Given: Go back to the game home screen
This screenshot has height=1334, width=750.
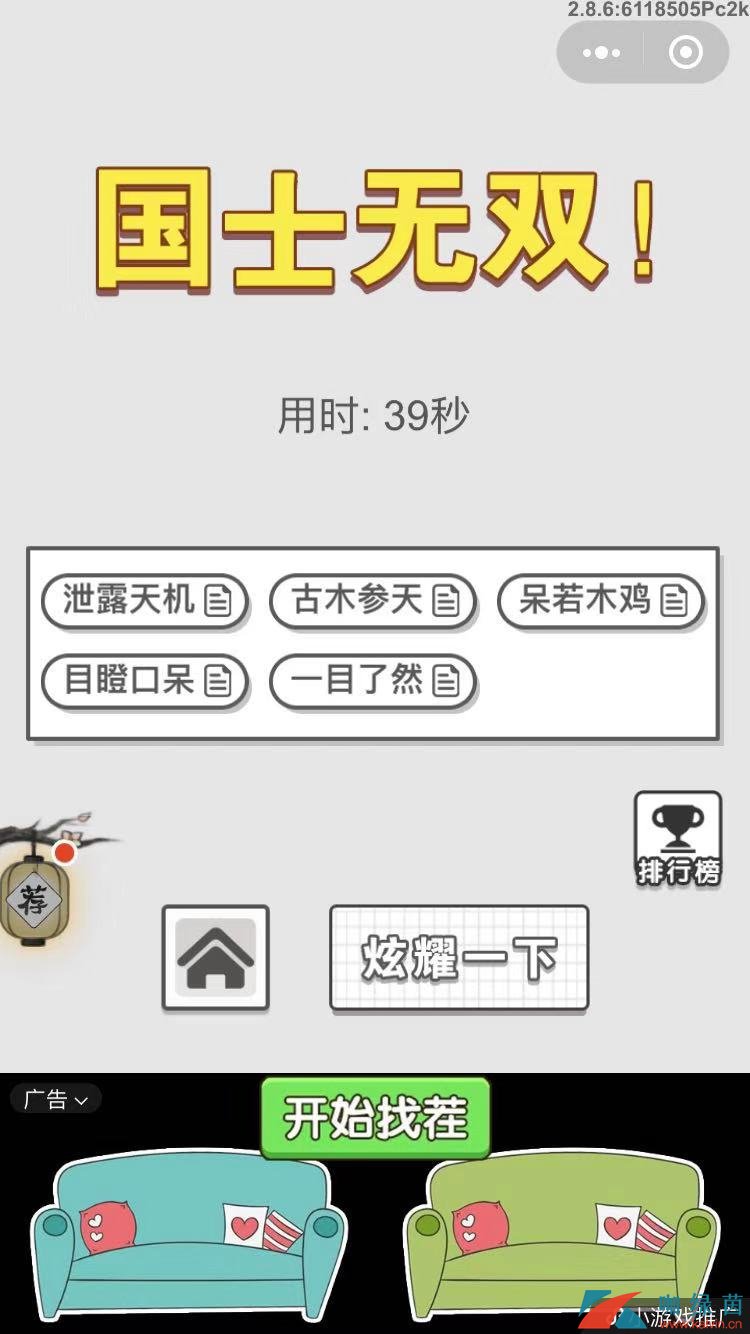Looking at the screenshot, I should point(215,957).
